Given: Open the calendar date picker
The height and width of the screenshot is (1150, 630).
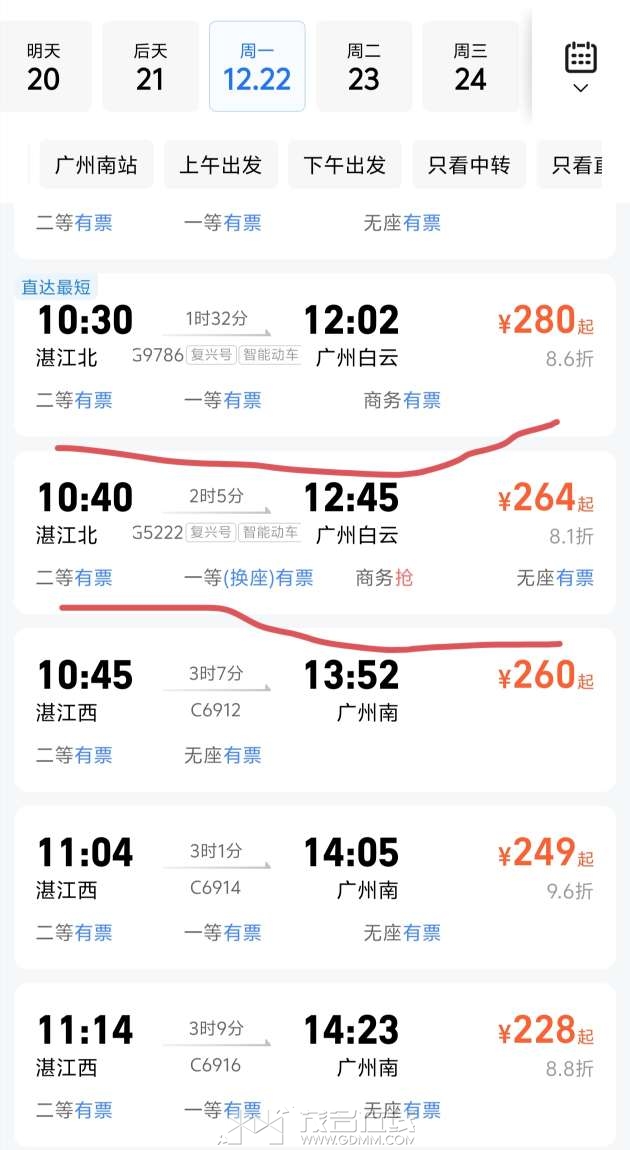Looking at the screenshot, I should click(581, 66).
